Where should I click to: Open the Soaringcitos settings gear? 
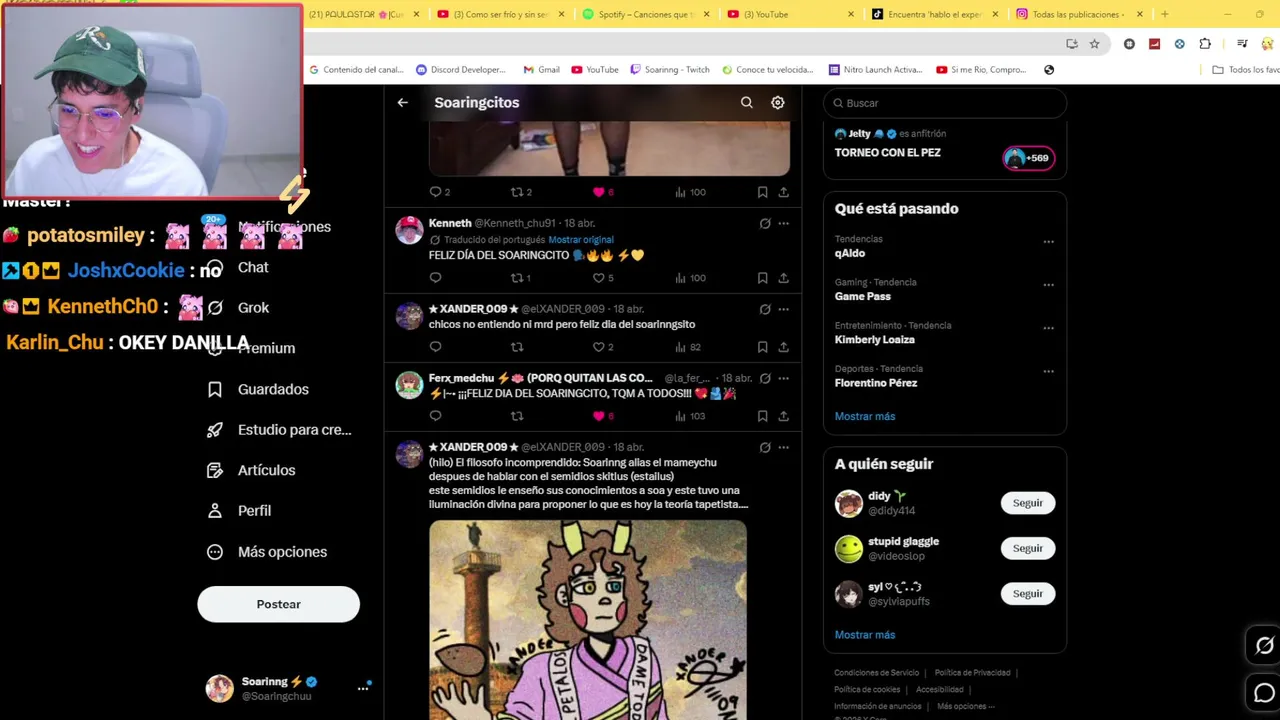[778, 102]
